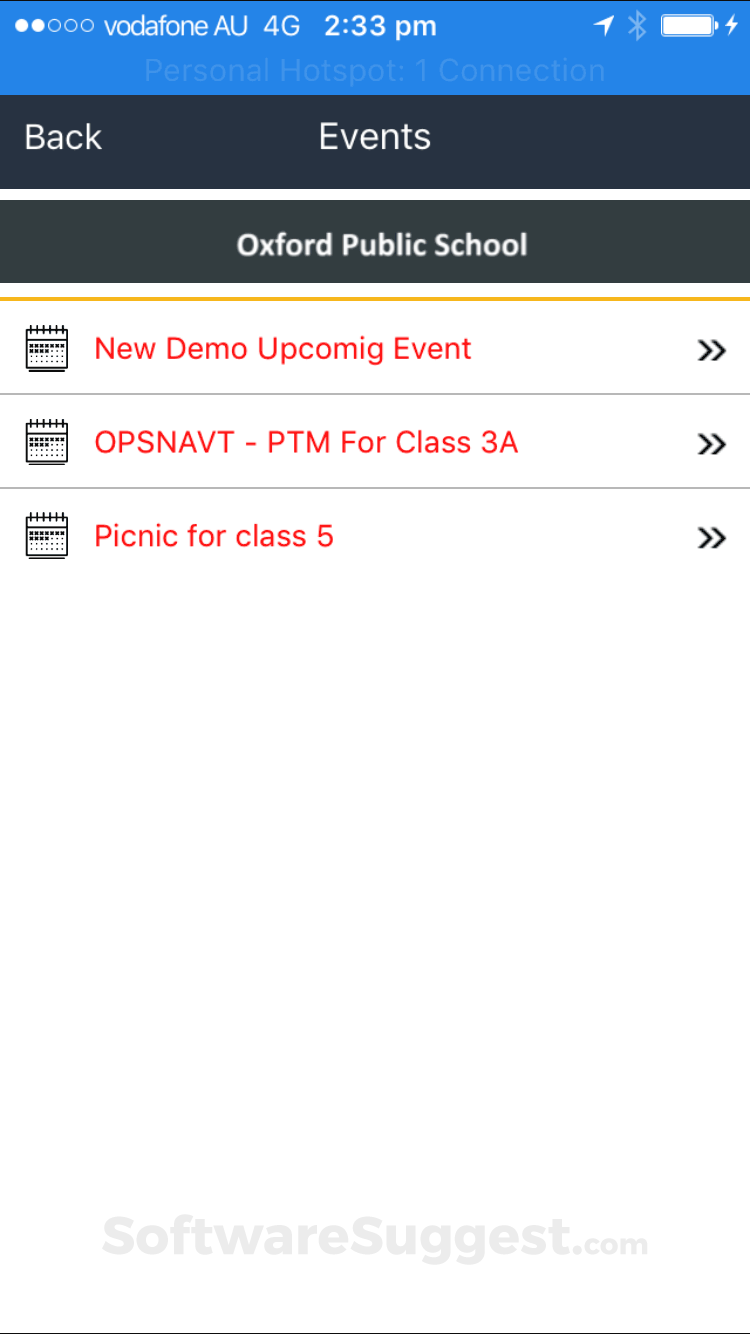
Task: Select the calendar icon next to Picnic for class 5
Action: (x=46, y=535)
